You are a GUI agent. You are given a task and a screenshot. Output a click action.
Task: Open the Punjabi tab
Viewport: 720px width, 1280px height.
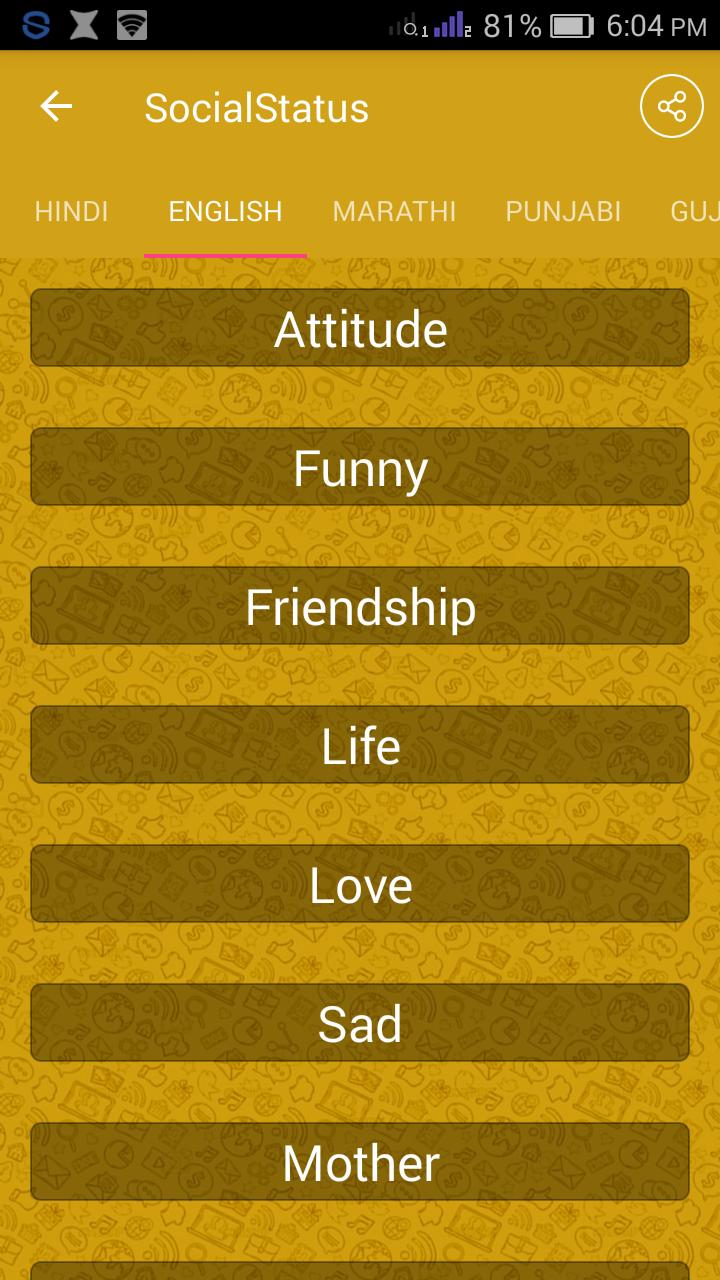click(x=563, y=212)
